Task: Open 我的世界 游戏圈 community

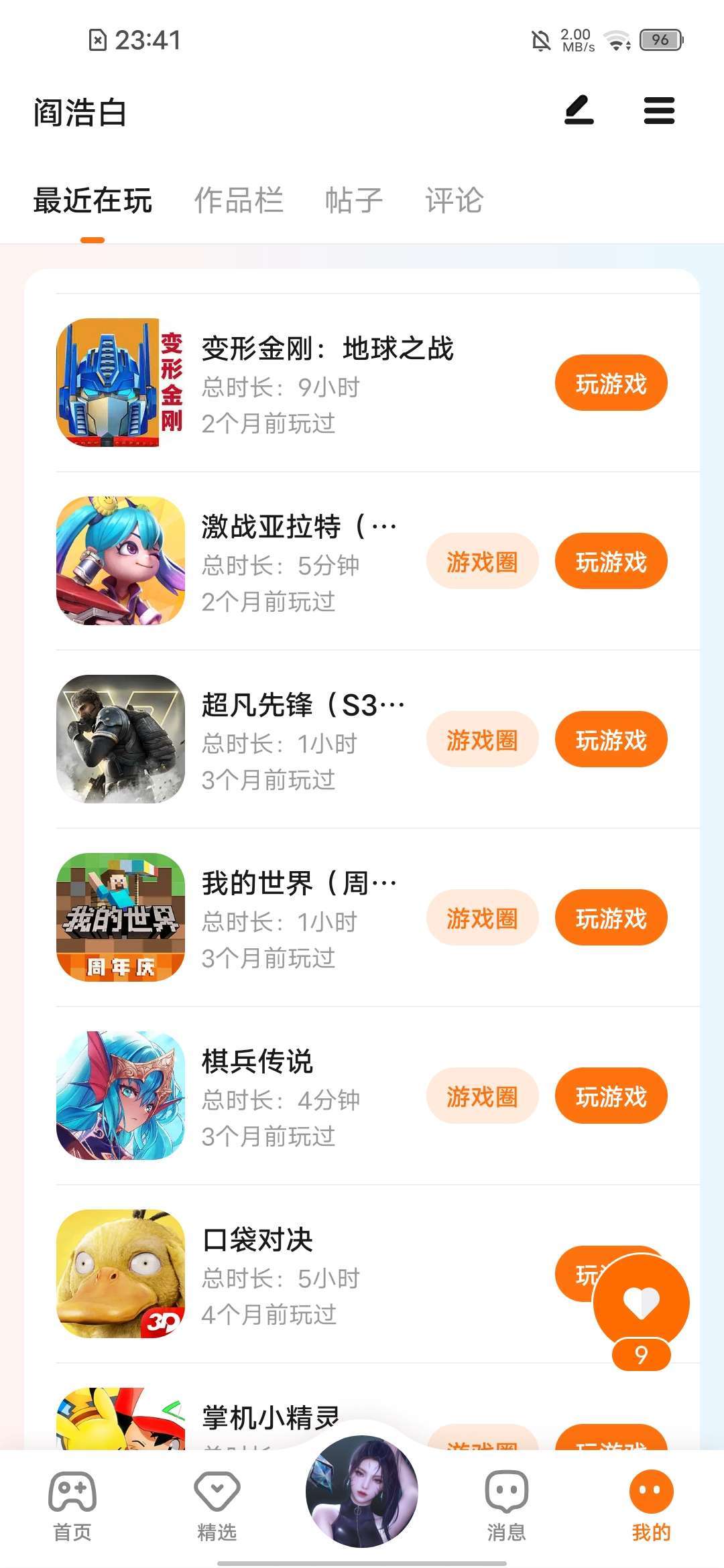Action: [x=482, y=918]
